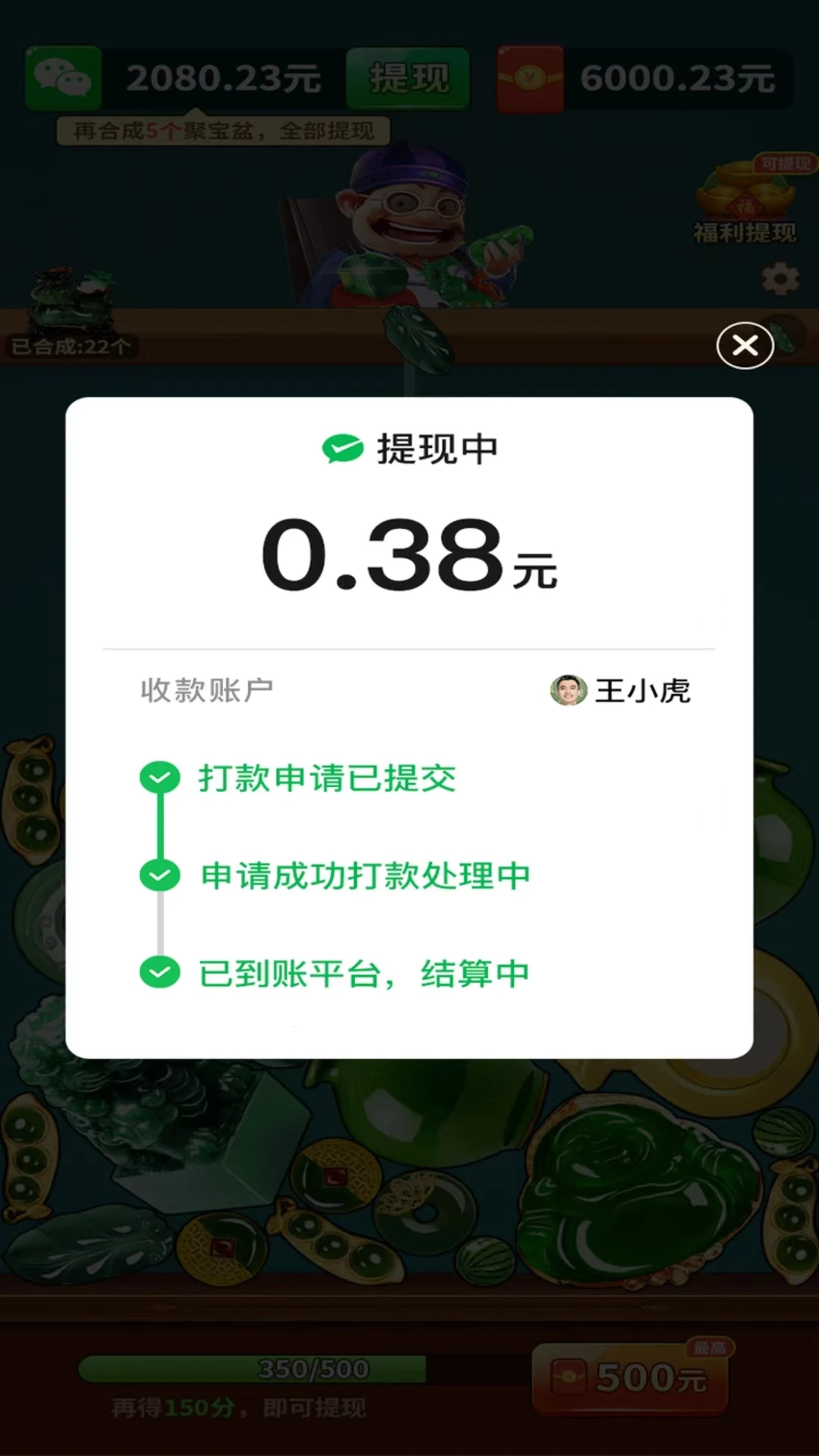Close the withdrawal dialog with the X
The width and height of the screenshot is (819, 1456).
coord(744,344)
